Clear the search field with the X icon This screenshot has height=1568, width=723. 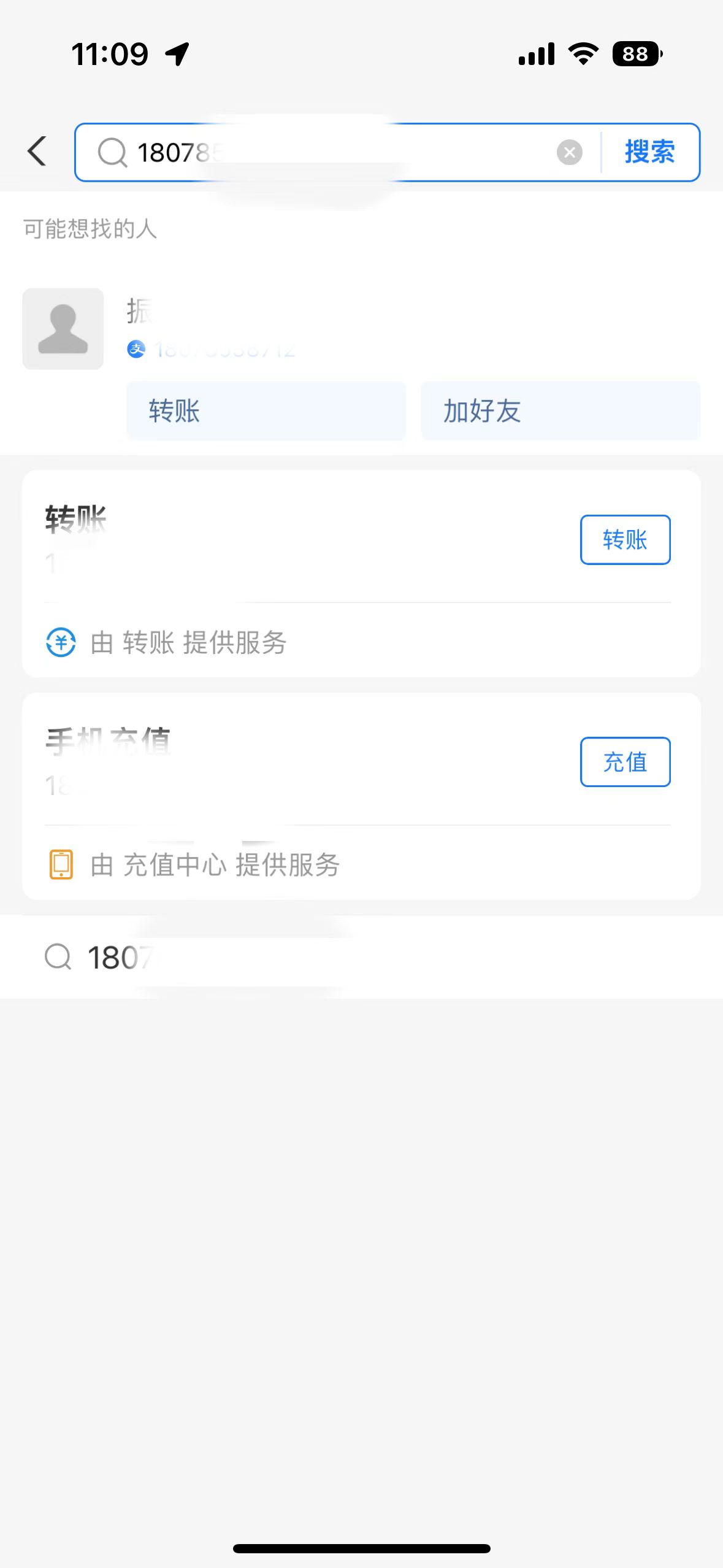tap(569, 152)
